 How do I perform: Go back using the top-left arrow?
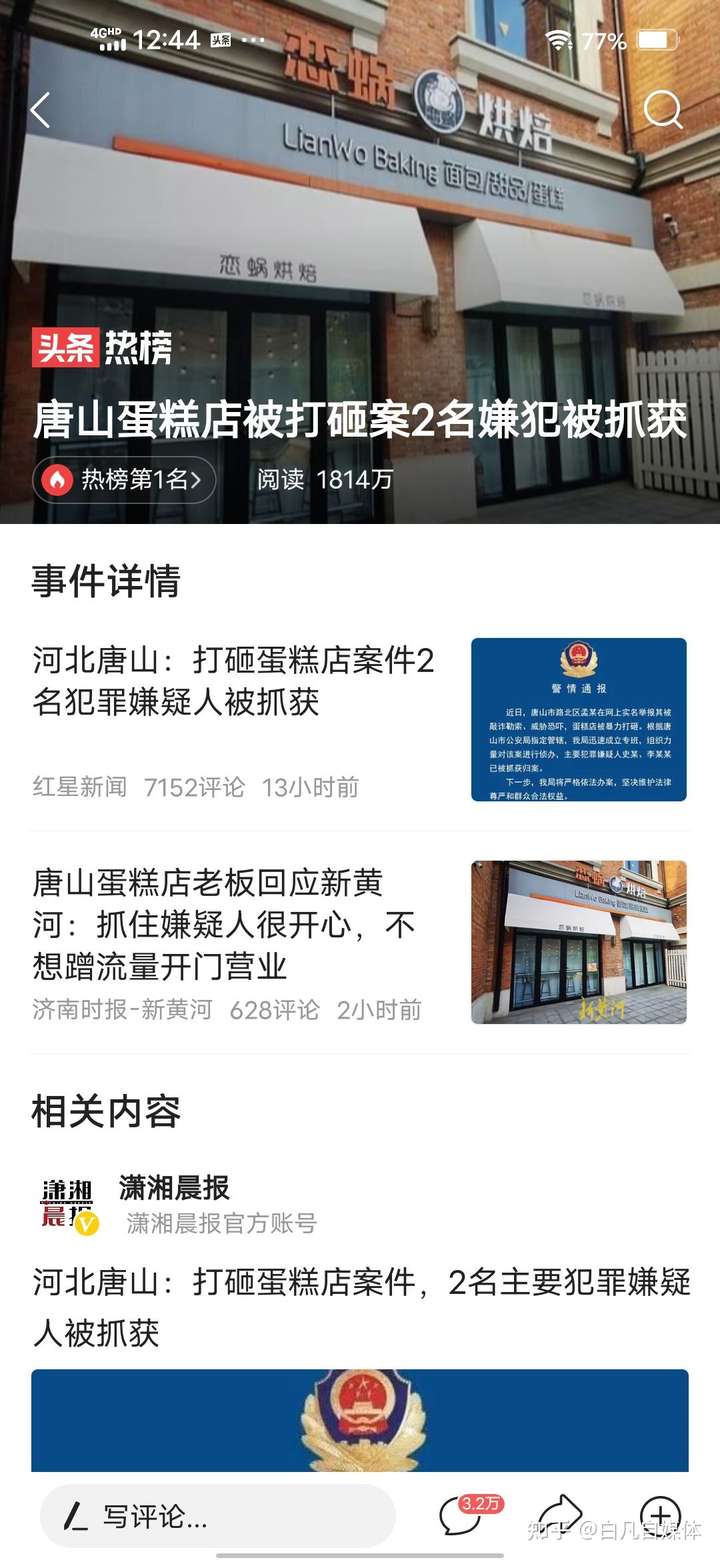[40, 110]
